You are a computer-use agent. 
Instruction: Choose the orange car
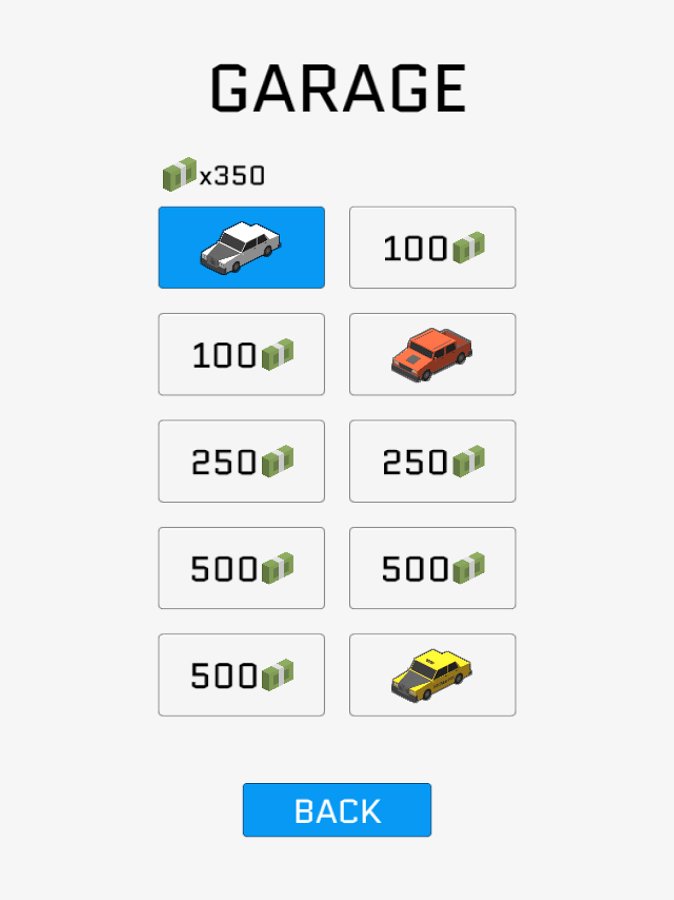click(432, 354)
